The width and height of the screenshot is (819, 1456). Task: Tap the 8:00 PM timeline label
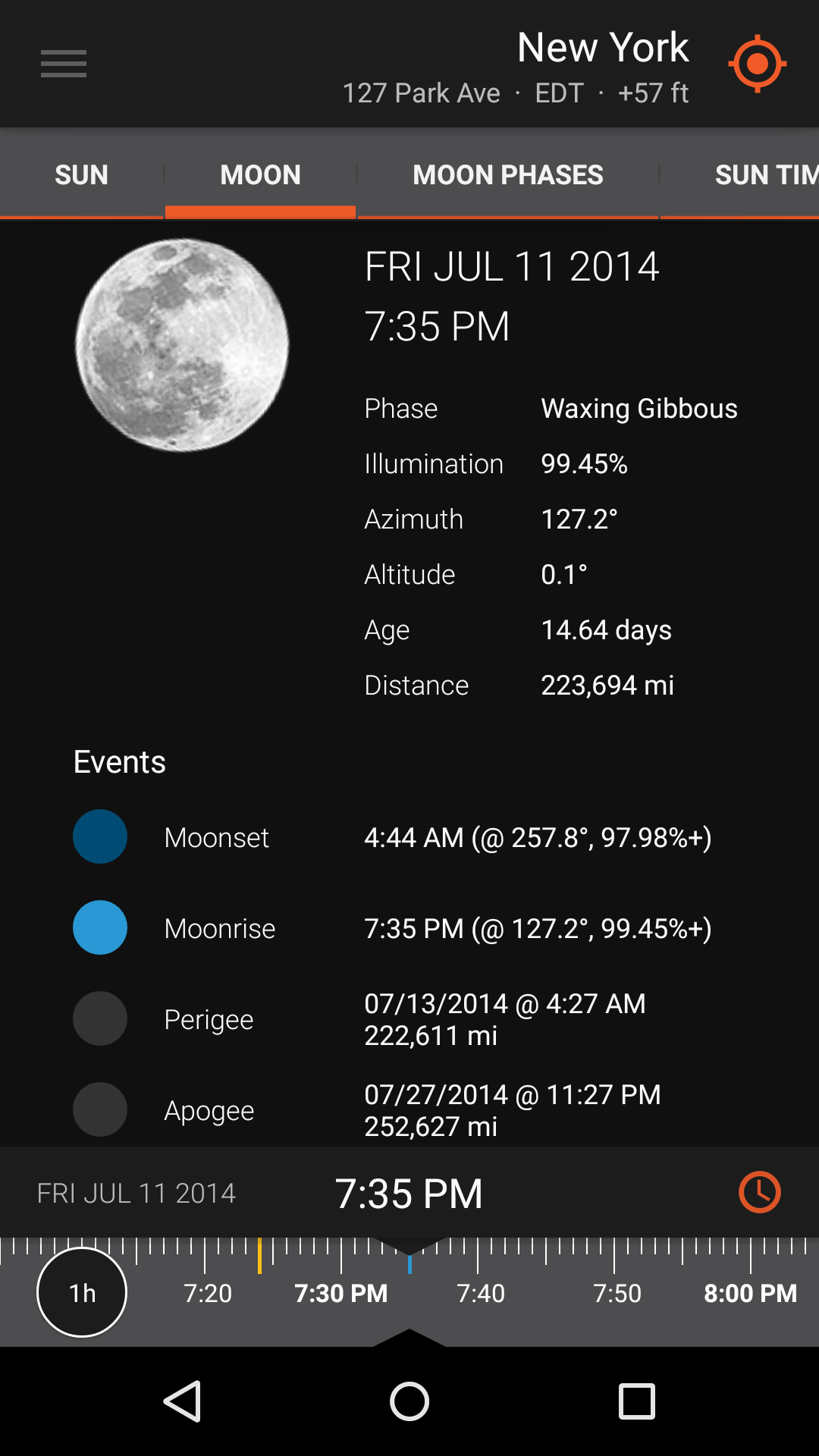(751, 1293)
